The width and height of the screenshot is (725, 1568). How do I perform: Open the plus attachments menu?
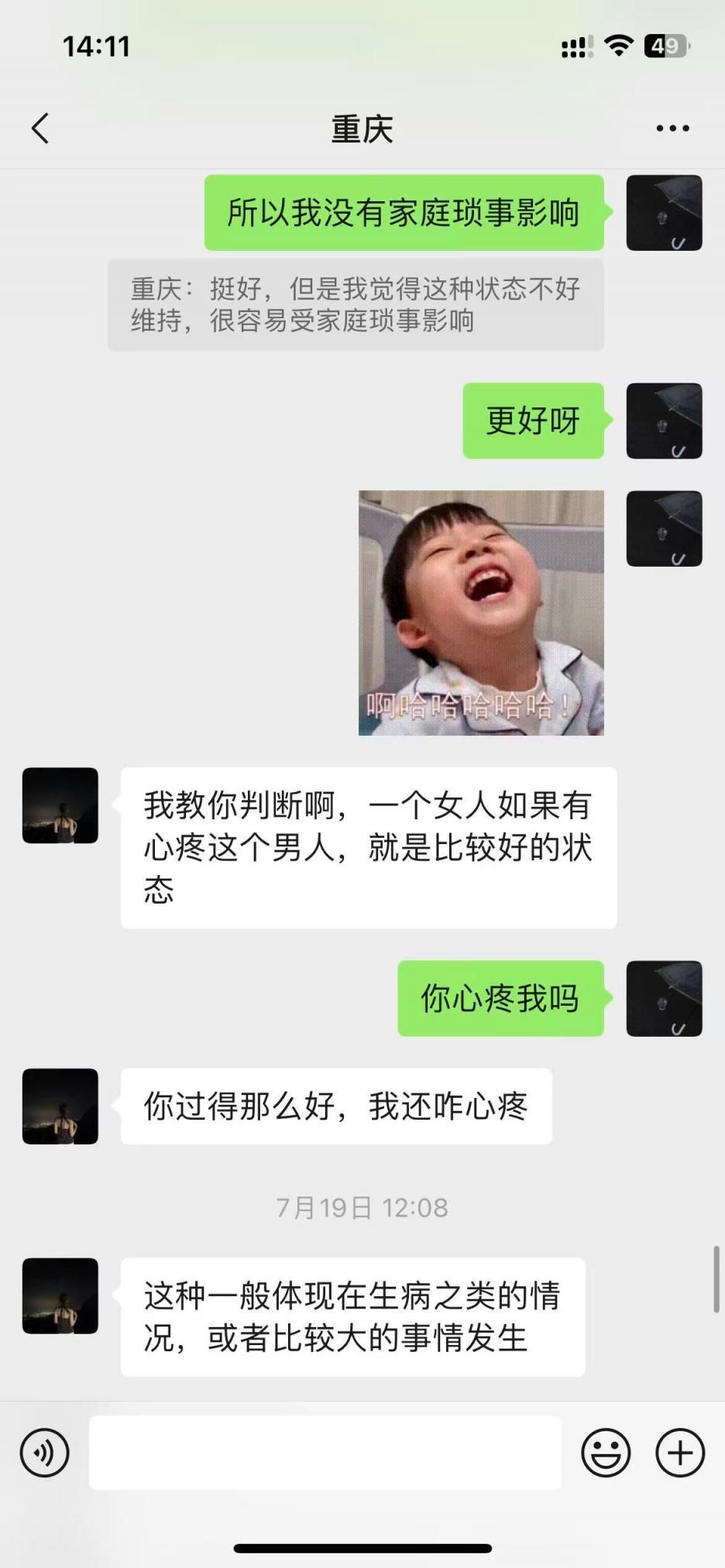point(680,1453)
